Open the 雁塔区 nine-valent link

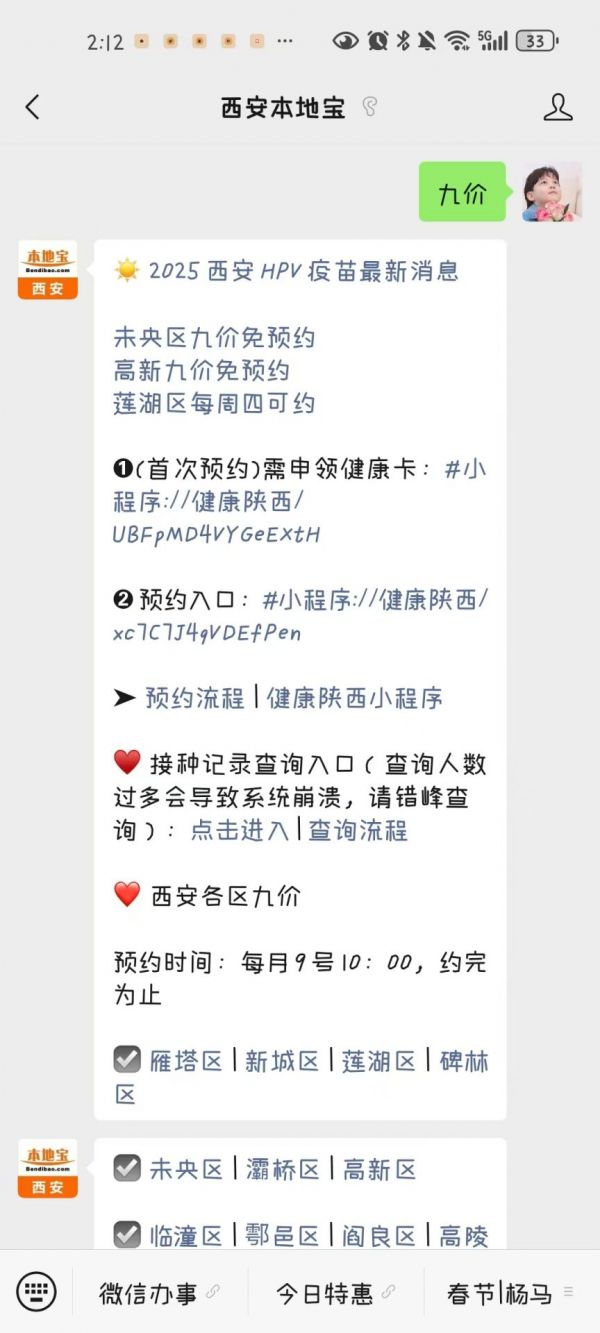(x=186, y=1061)
